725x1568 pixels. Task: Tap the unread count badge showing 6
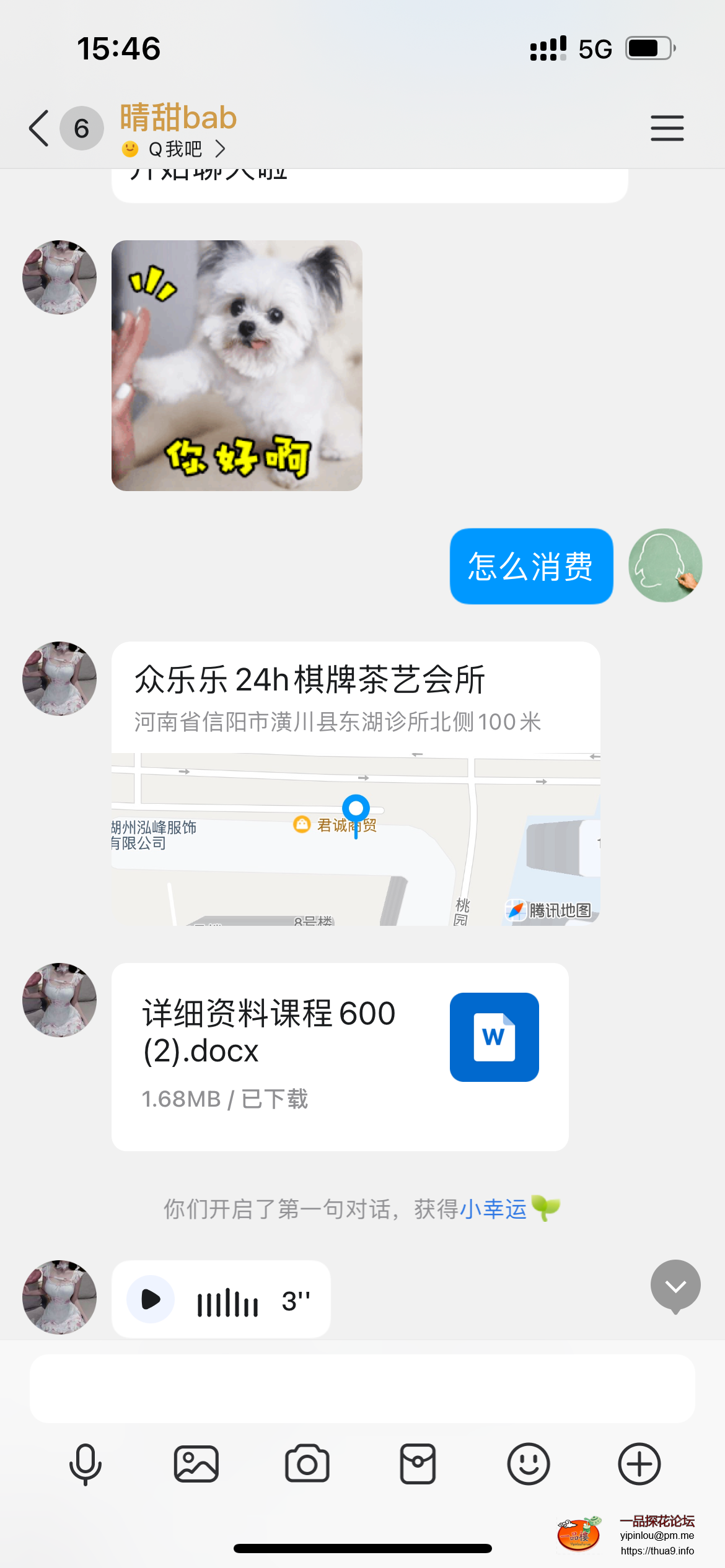81,128
